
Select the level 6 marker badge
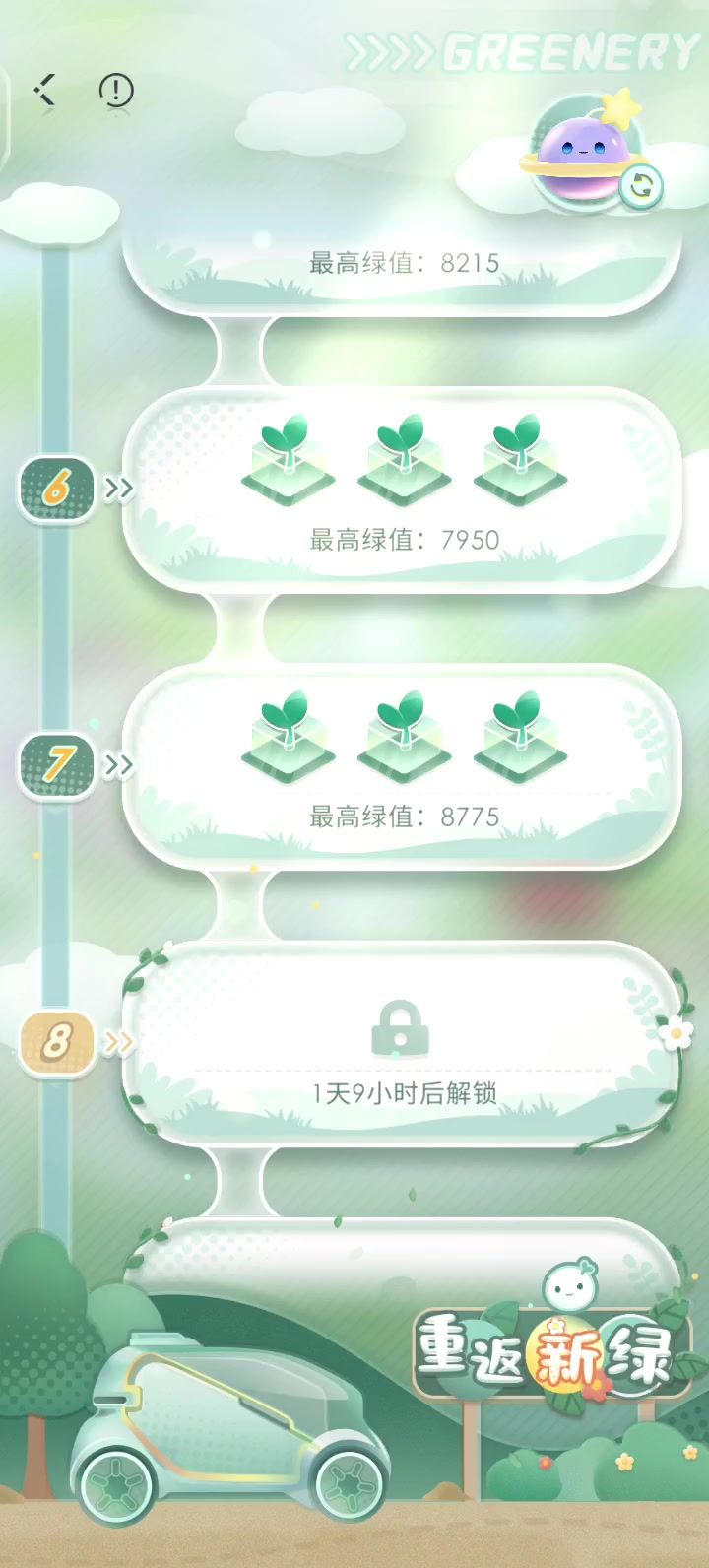57,488
